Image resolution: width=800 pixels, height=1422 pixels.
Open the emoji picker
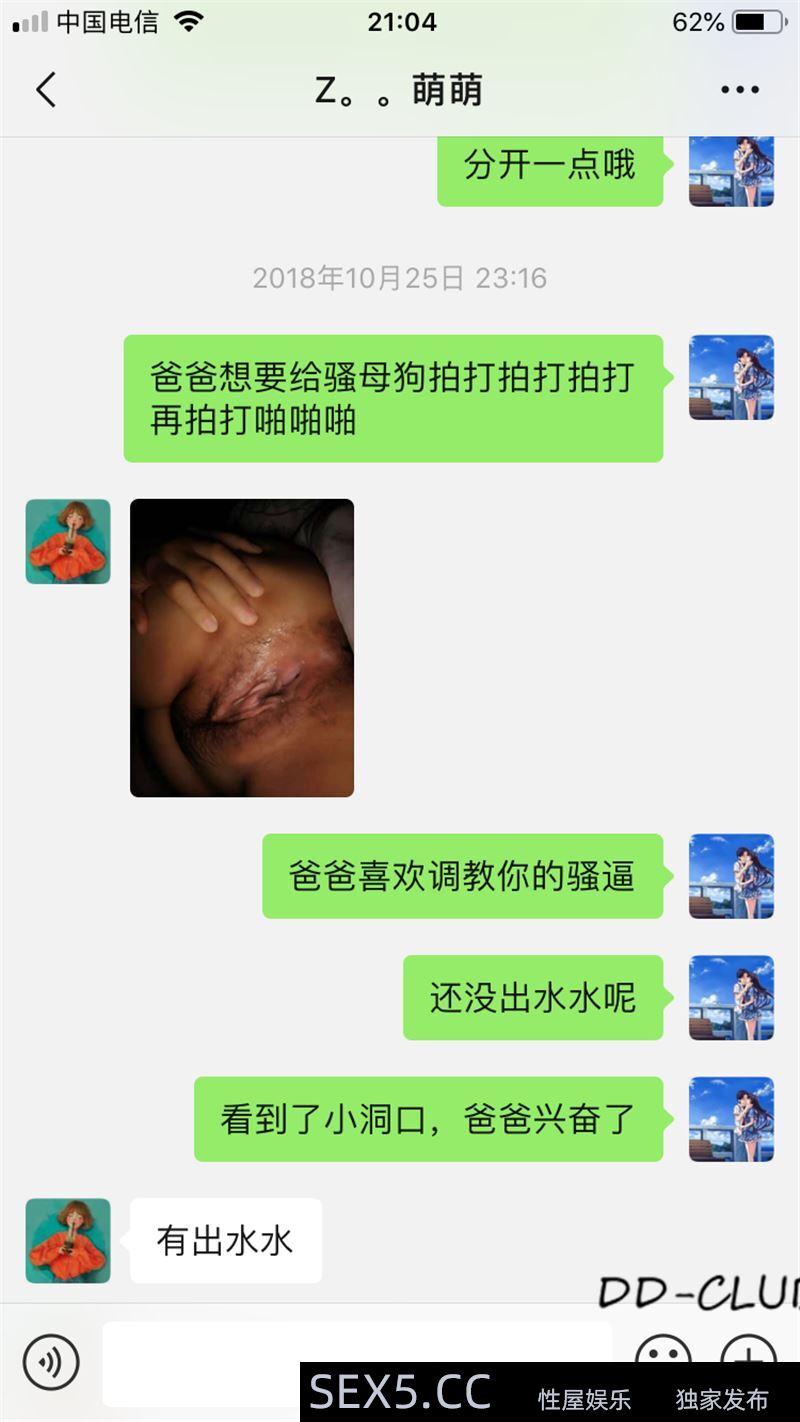(x=663, y=1350)
